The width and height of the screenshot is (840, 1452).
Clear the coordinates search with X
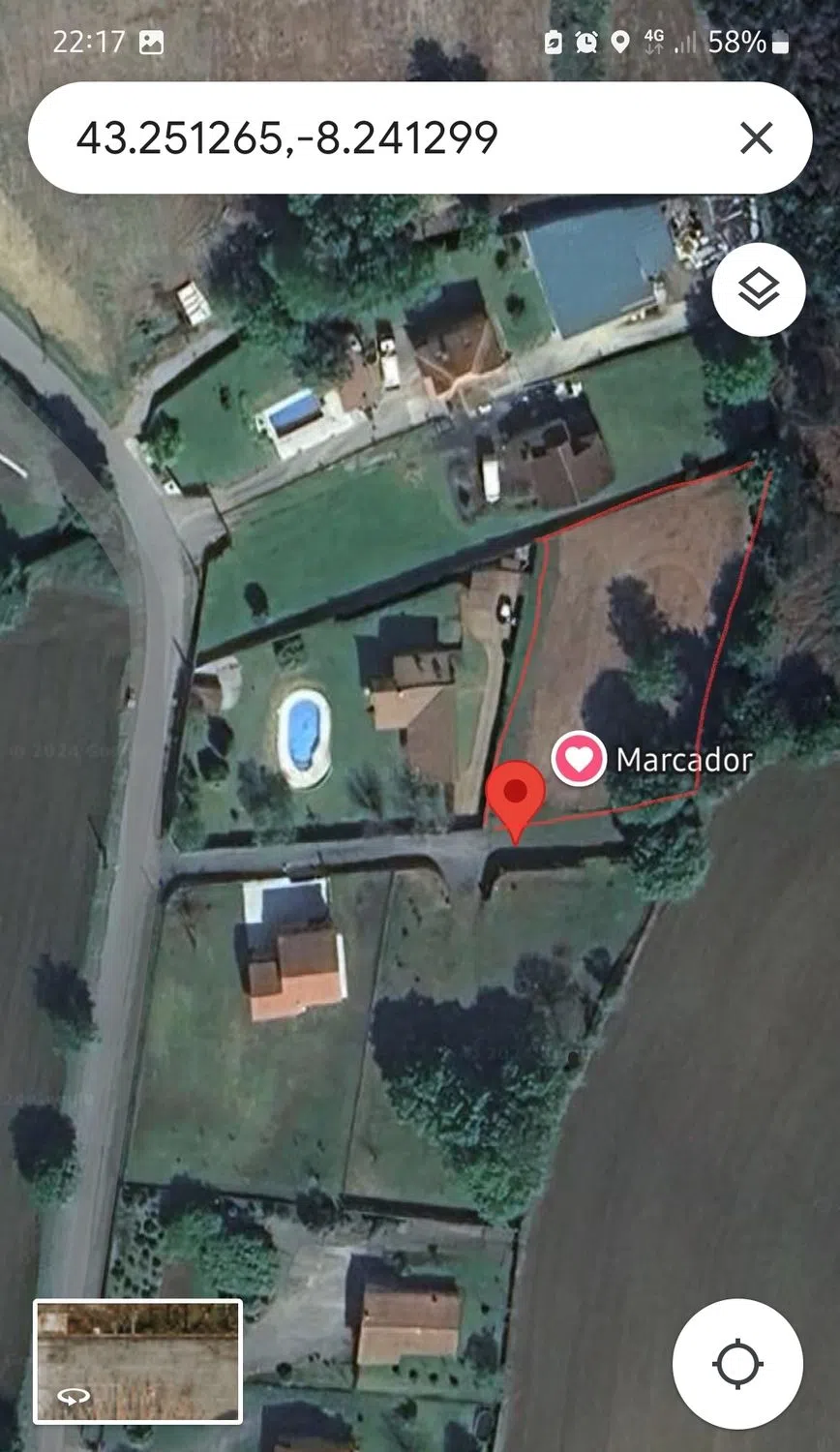[756, 138]
